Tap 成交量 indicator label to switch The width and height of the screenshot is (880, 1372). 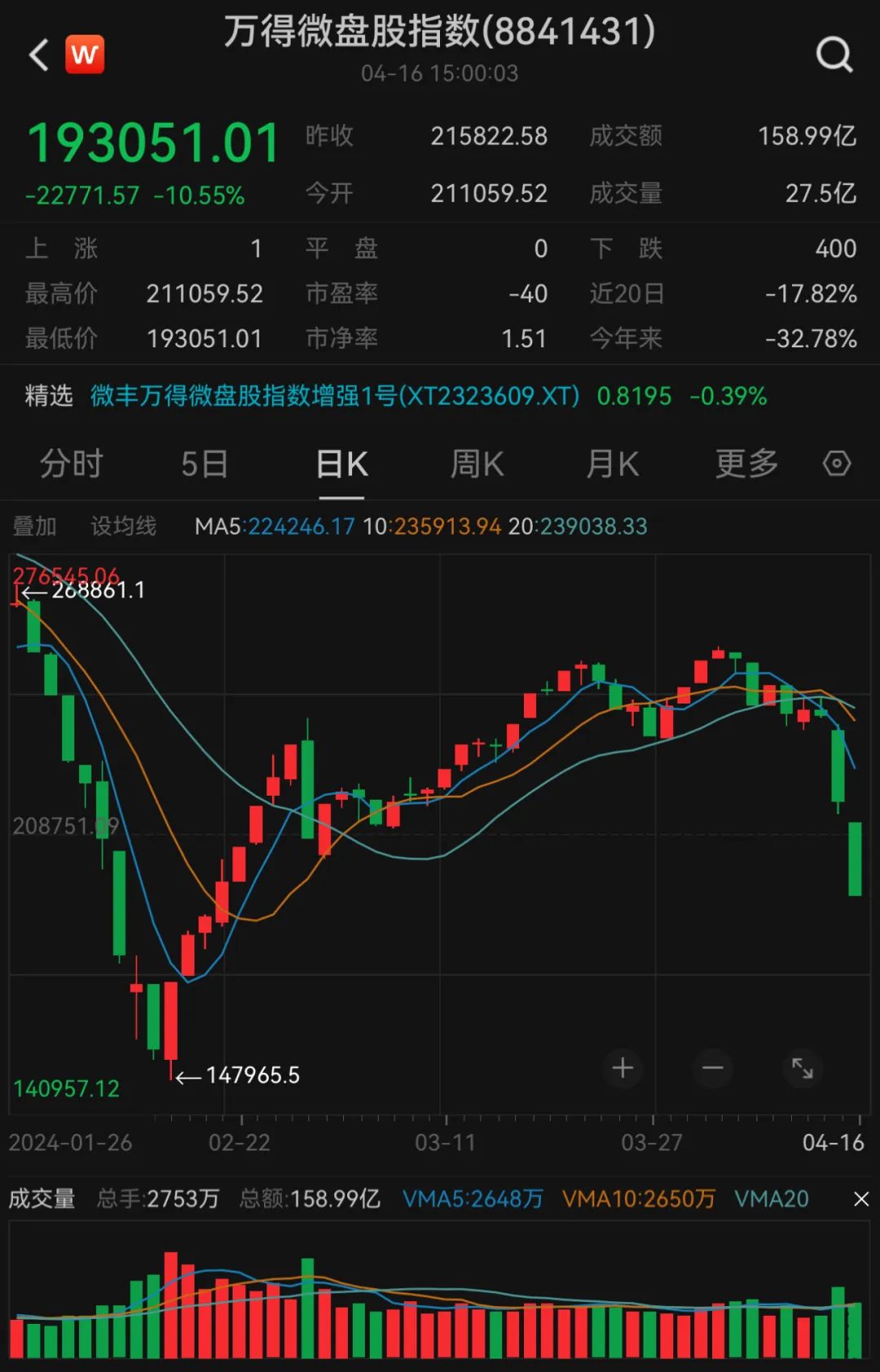click(42, 1199)
